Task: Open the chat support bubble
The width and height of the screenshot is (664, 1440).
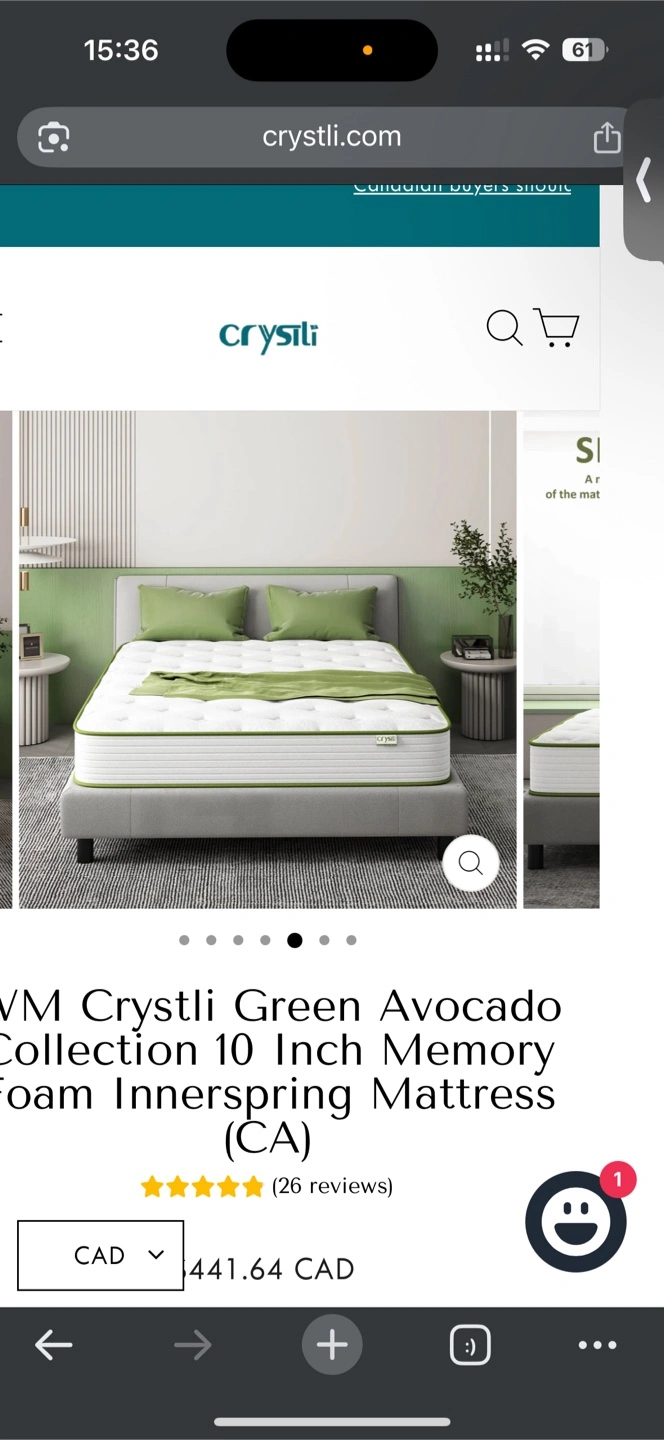Action: click(575, 1221)
